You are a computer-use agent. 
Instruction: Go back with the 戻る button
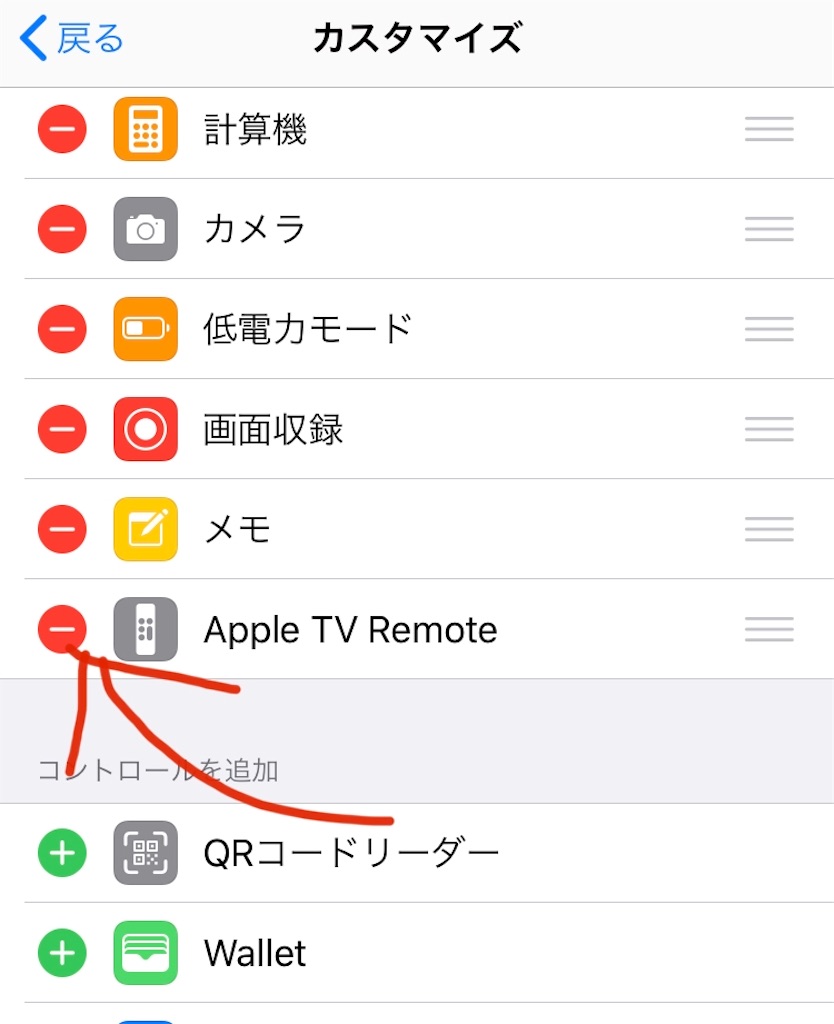[72, 38]
